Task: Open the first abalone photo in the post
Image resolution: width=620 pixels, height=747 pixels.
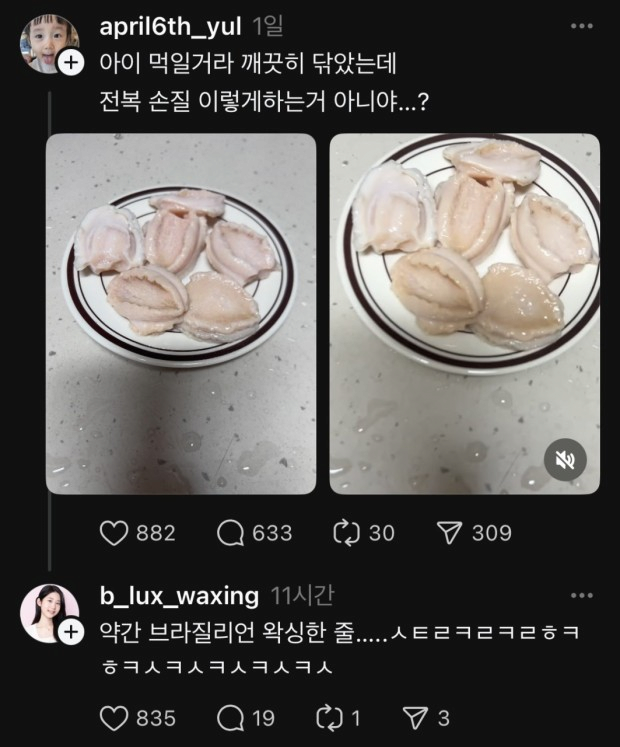Action: (x=181, y=313)
